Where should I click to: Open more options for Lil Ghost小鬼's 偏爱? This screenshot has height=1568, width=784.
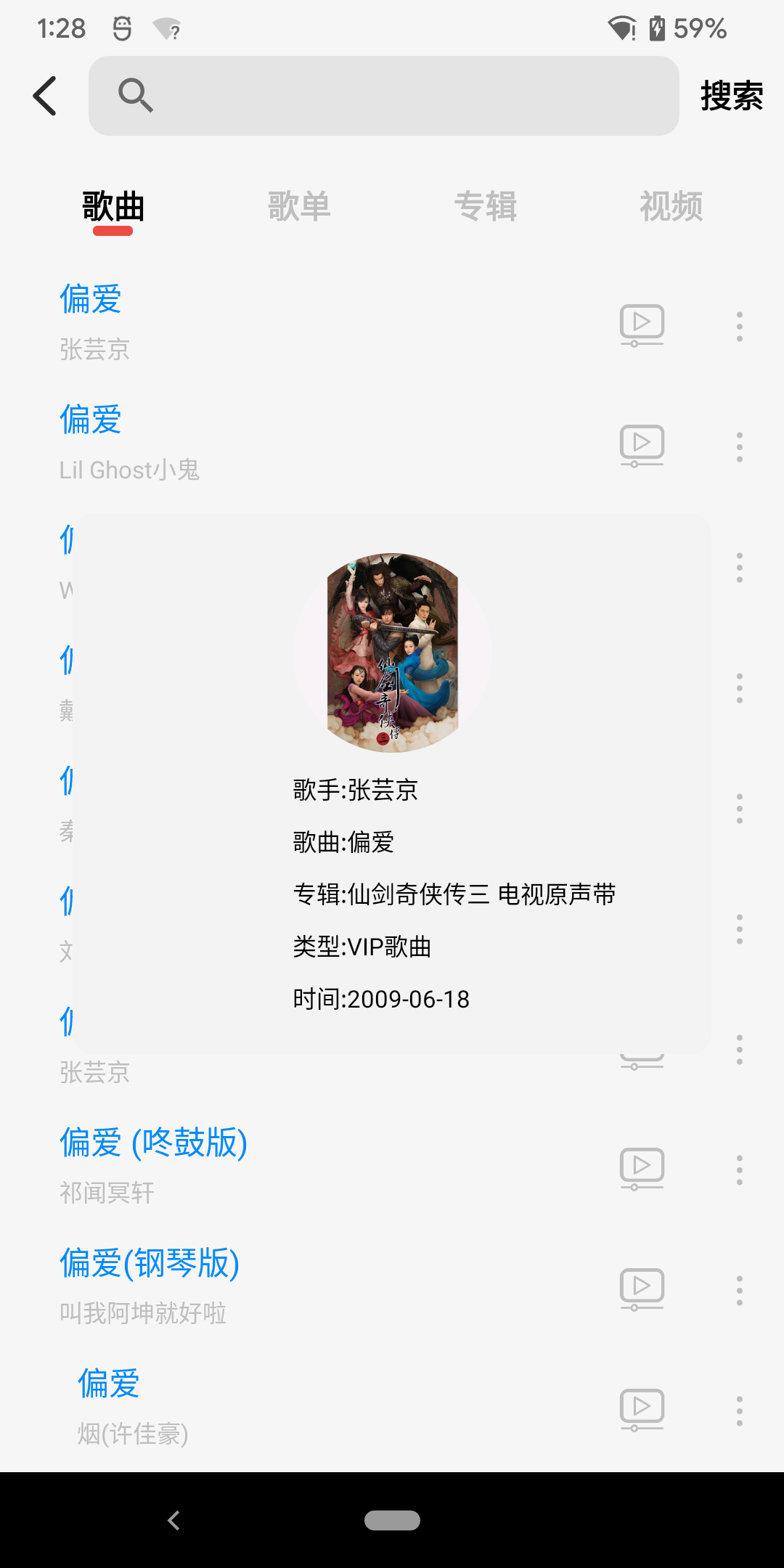pos(739,447)
